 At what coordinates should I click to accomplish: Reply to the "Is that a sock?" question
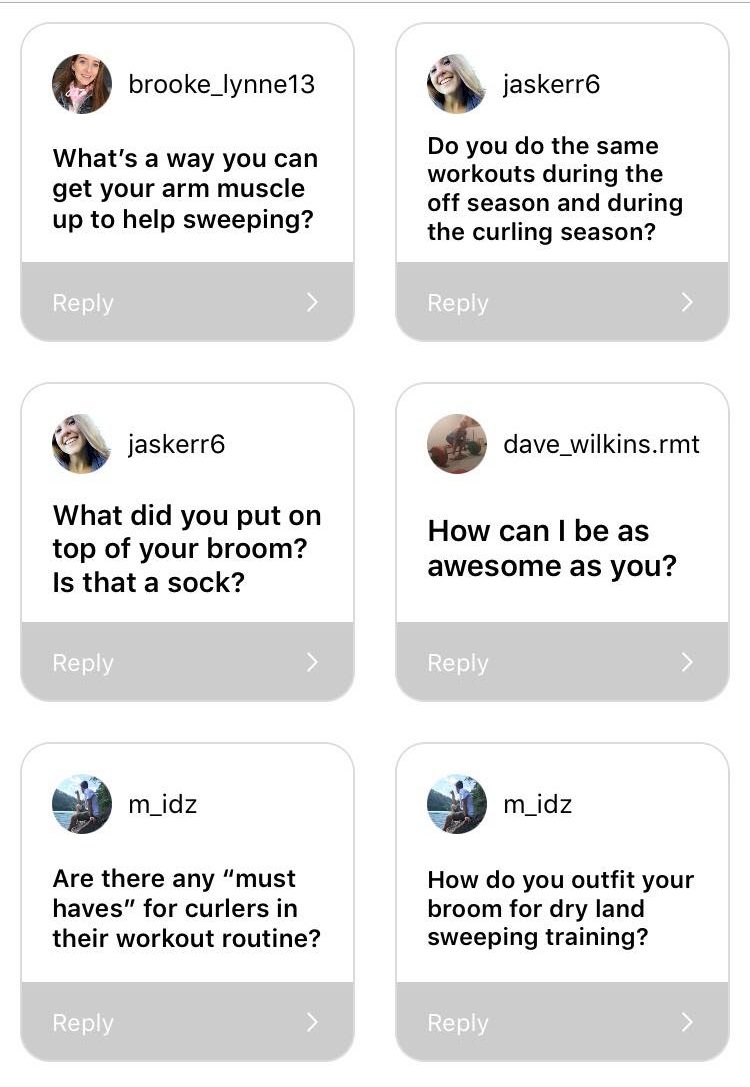[187, 662]
